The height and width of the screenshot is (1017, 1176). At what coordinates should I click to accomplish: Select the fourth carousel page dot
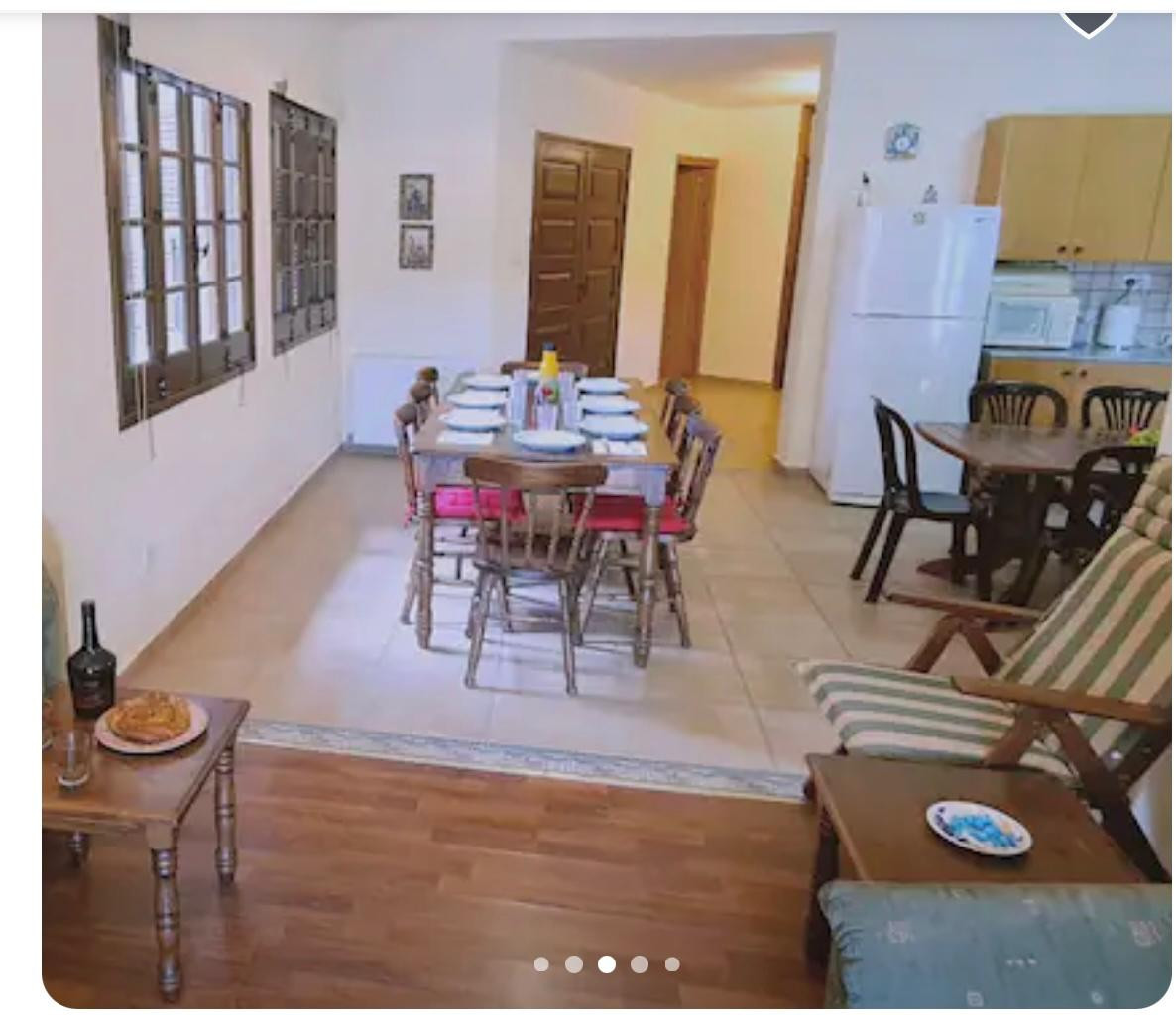[640, 963]
